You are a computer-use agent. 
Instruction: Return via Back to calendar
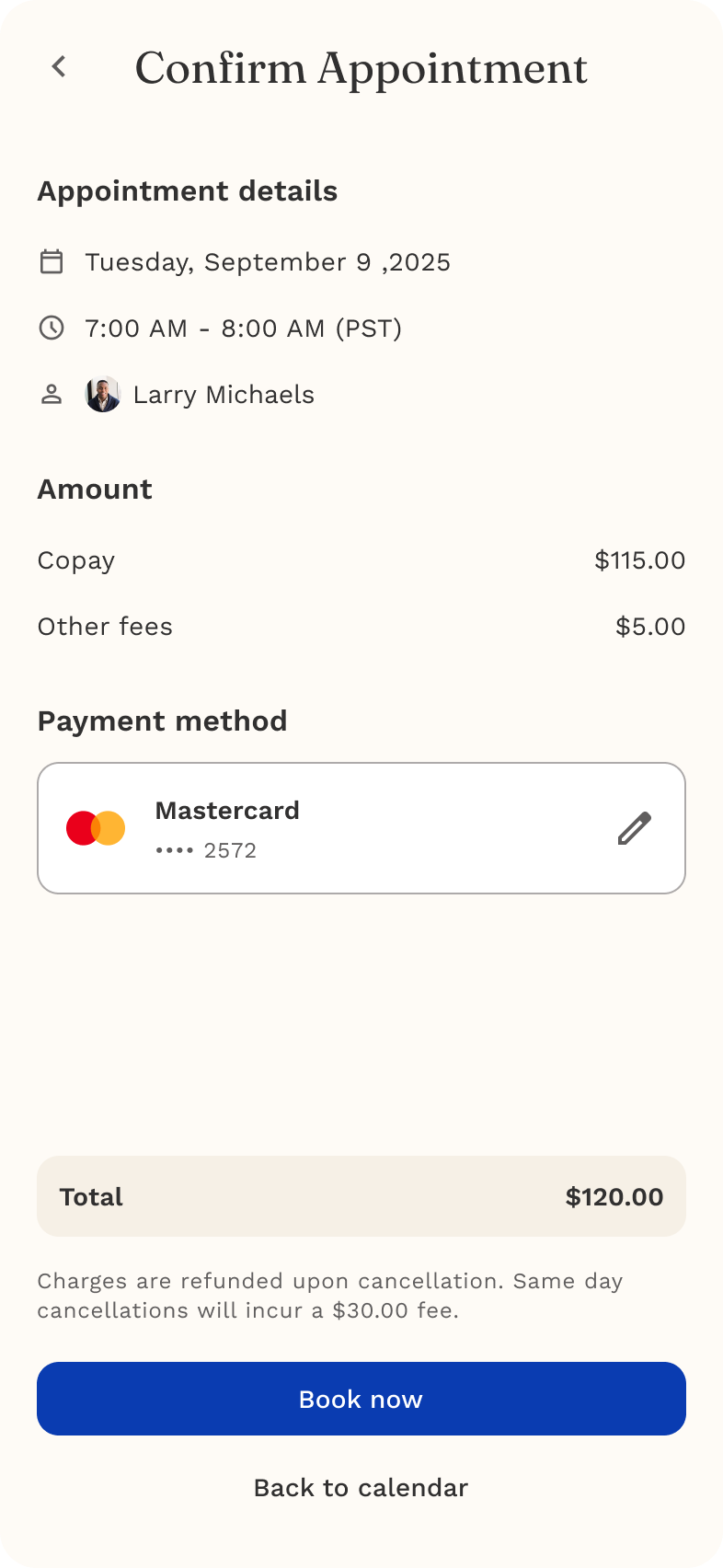pyautogui.click(x=361, y=1487)
